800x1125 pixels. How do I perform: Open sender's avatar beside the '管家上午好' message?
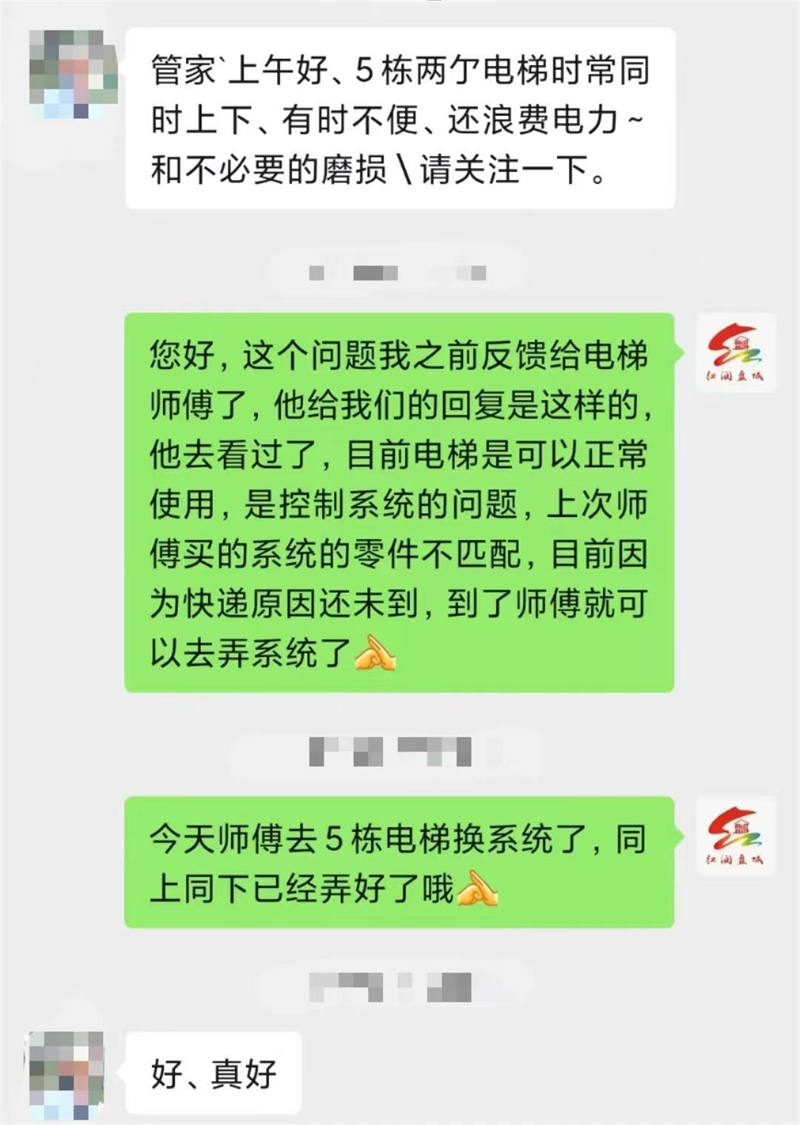point(66,72)
